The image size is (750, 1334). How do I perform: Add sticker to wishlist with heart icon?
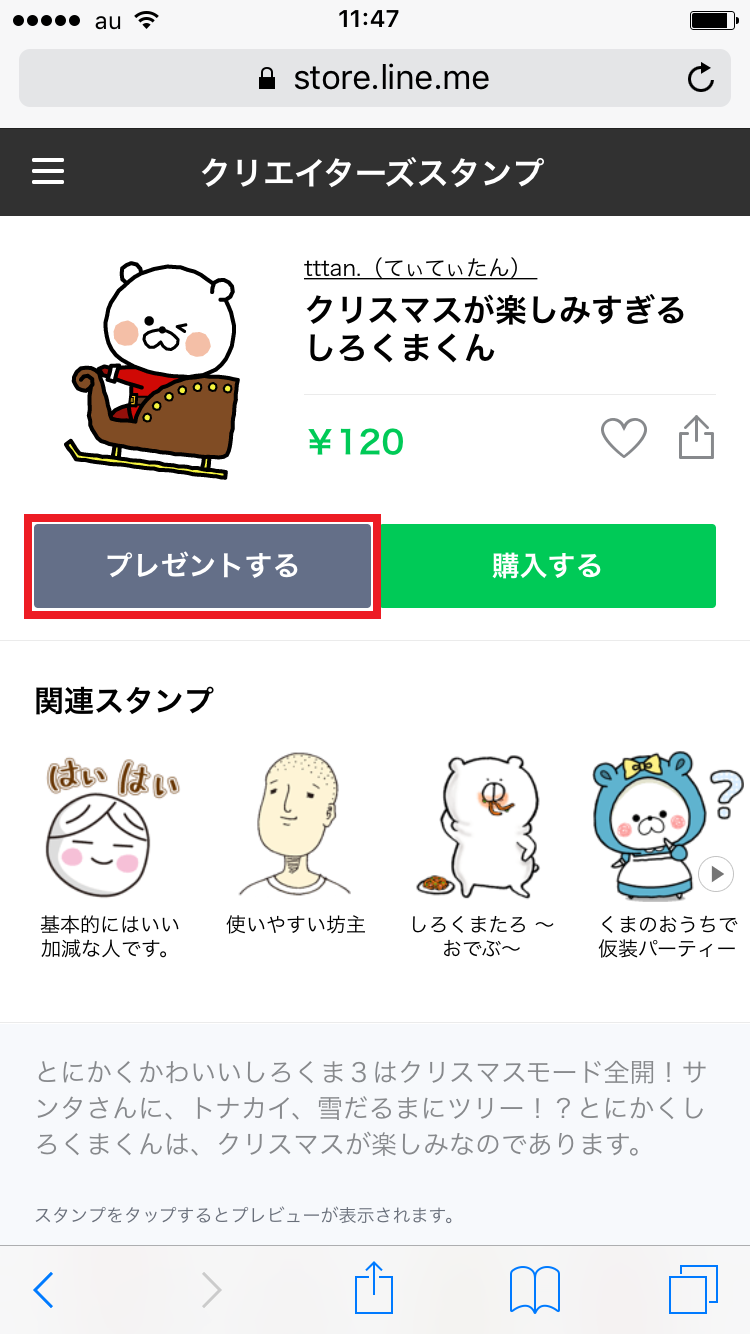[623, 438]
